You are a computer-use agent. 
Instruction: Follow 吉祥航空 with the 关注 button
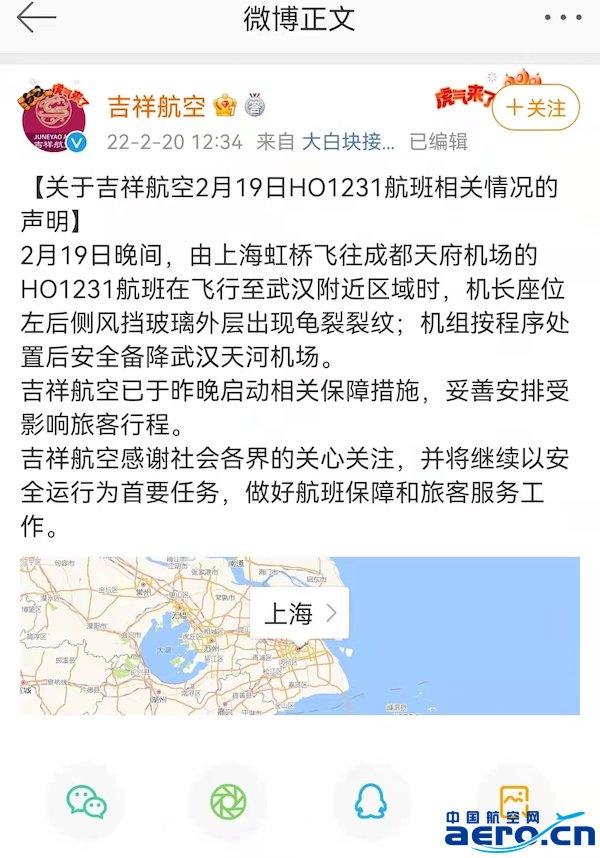537,108
